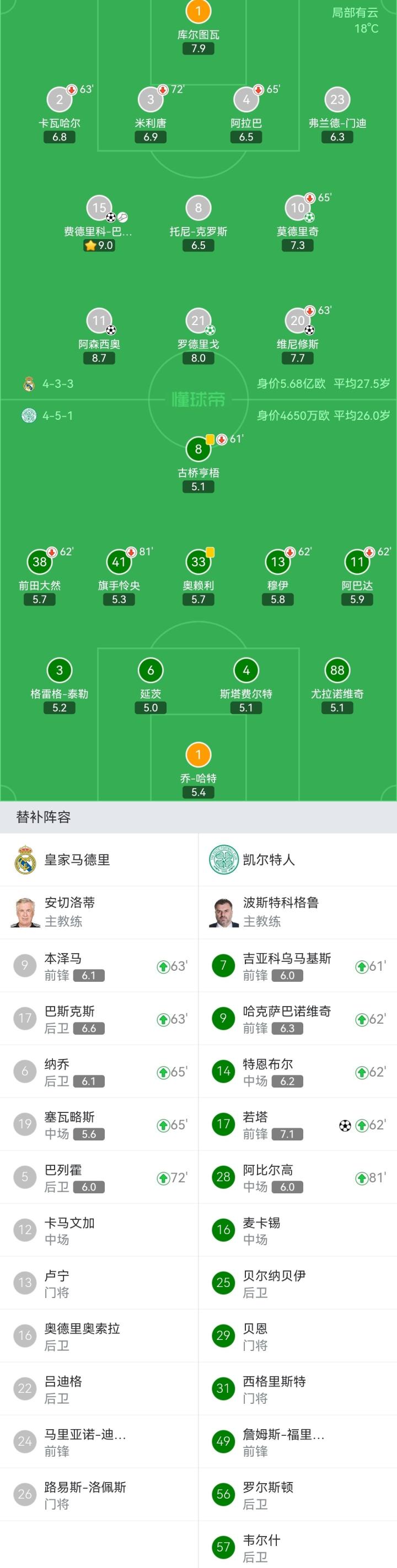Select substitute 巴列霍 from the bench
The height and width of the screenshot is (1568, 397).
click(x=99, y=1177)
